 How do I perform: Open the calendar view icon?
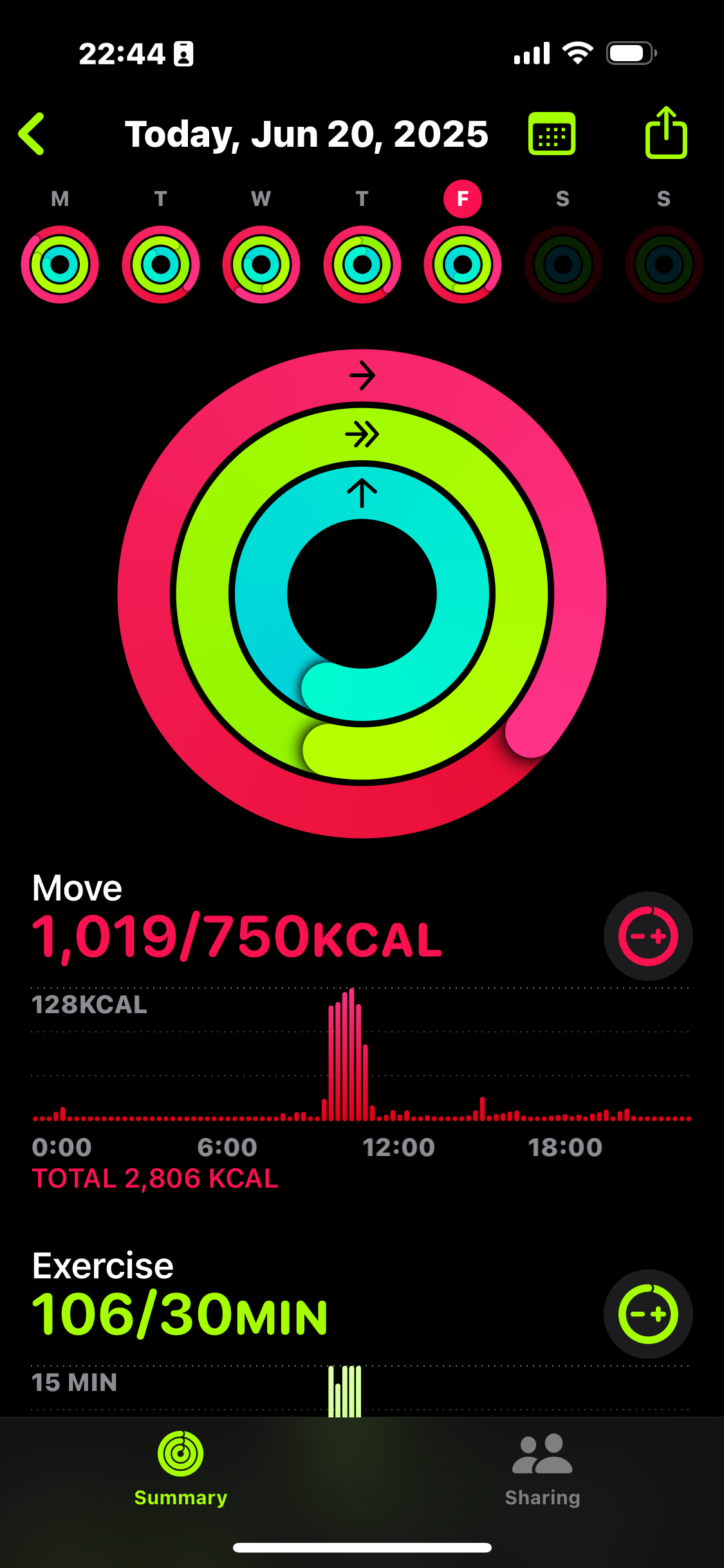tap(552, 134)
